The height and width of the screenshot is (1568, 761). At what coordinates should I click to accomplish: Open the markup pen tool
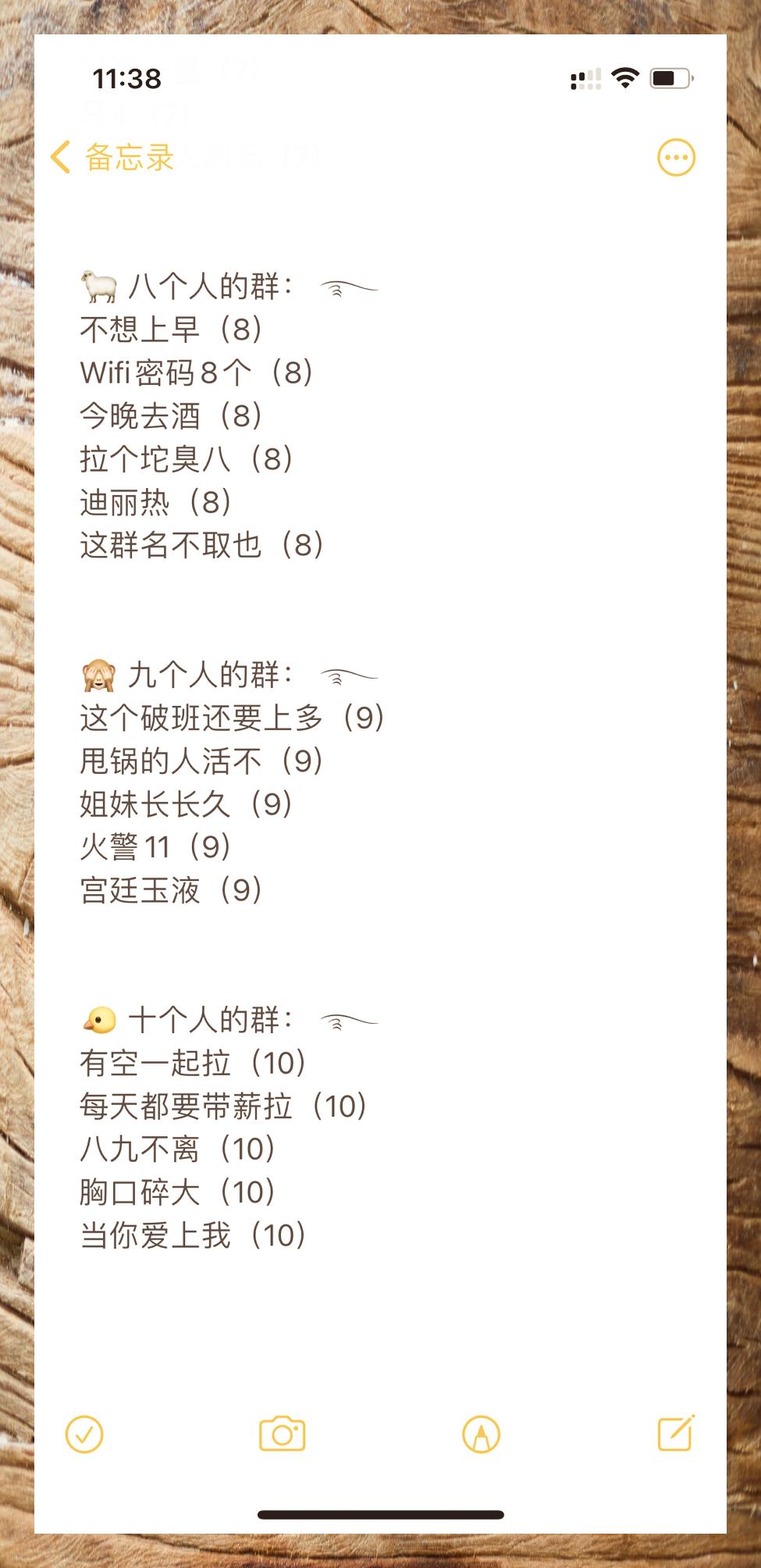[481, 1434]
